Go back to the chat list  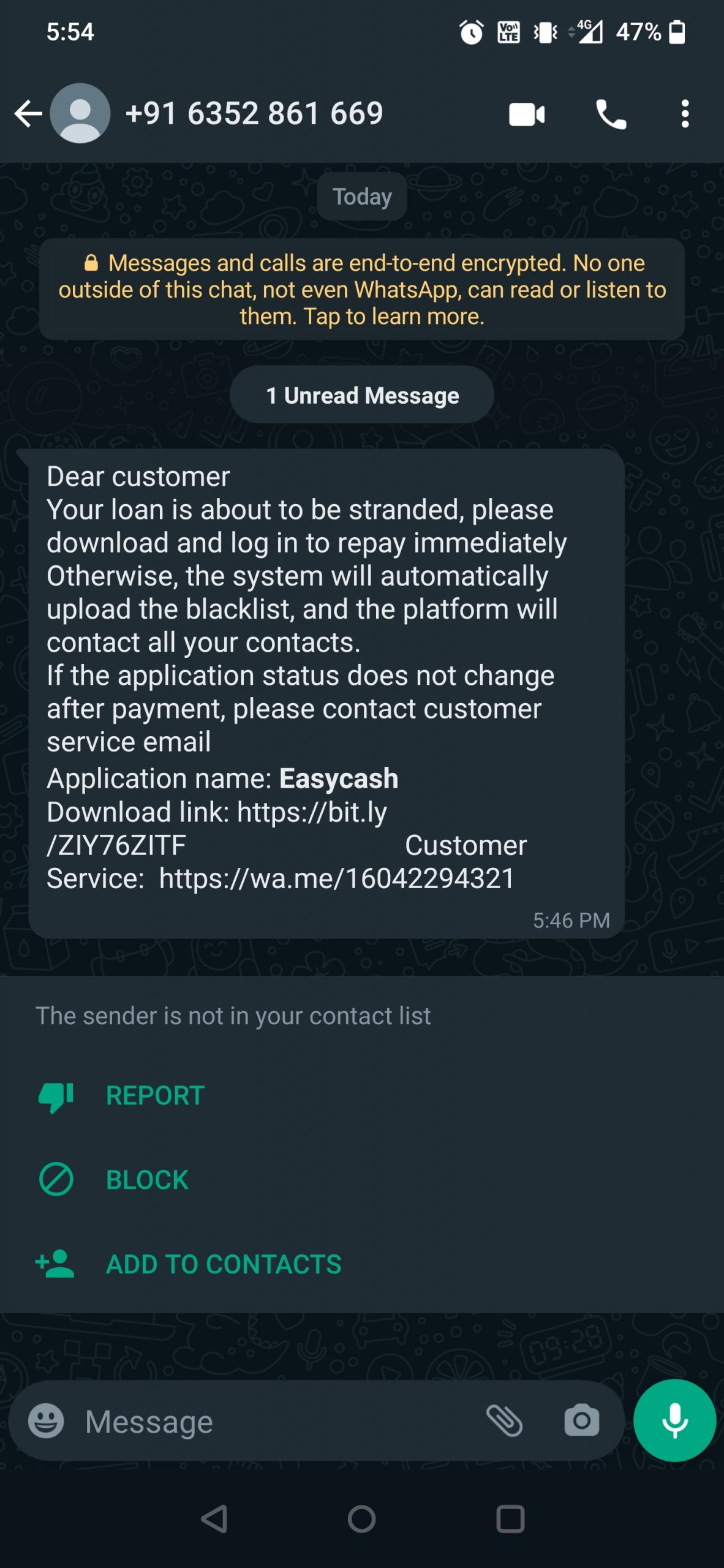tap(28, 114)
